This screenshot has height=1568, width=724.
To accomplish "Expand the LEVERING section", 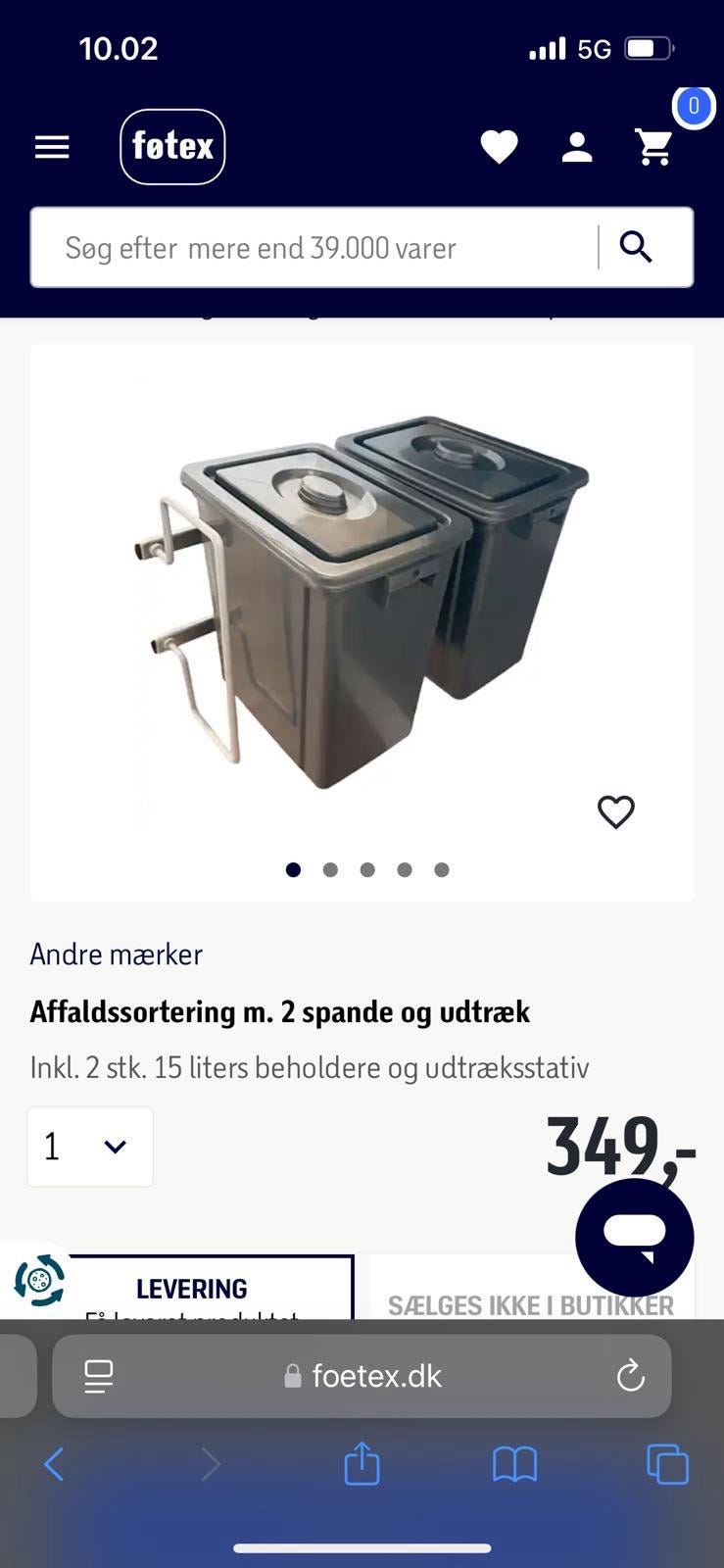I will point(192,1288).
